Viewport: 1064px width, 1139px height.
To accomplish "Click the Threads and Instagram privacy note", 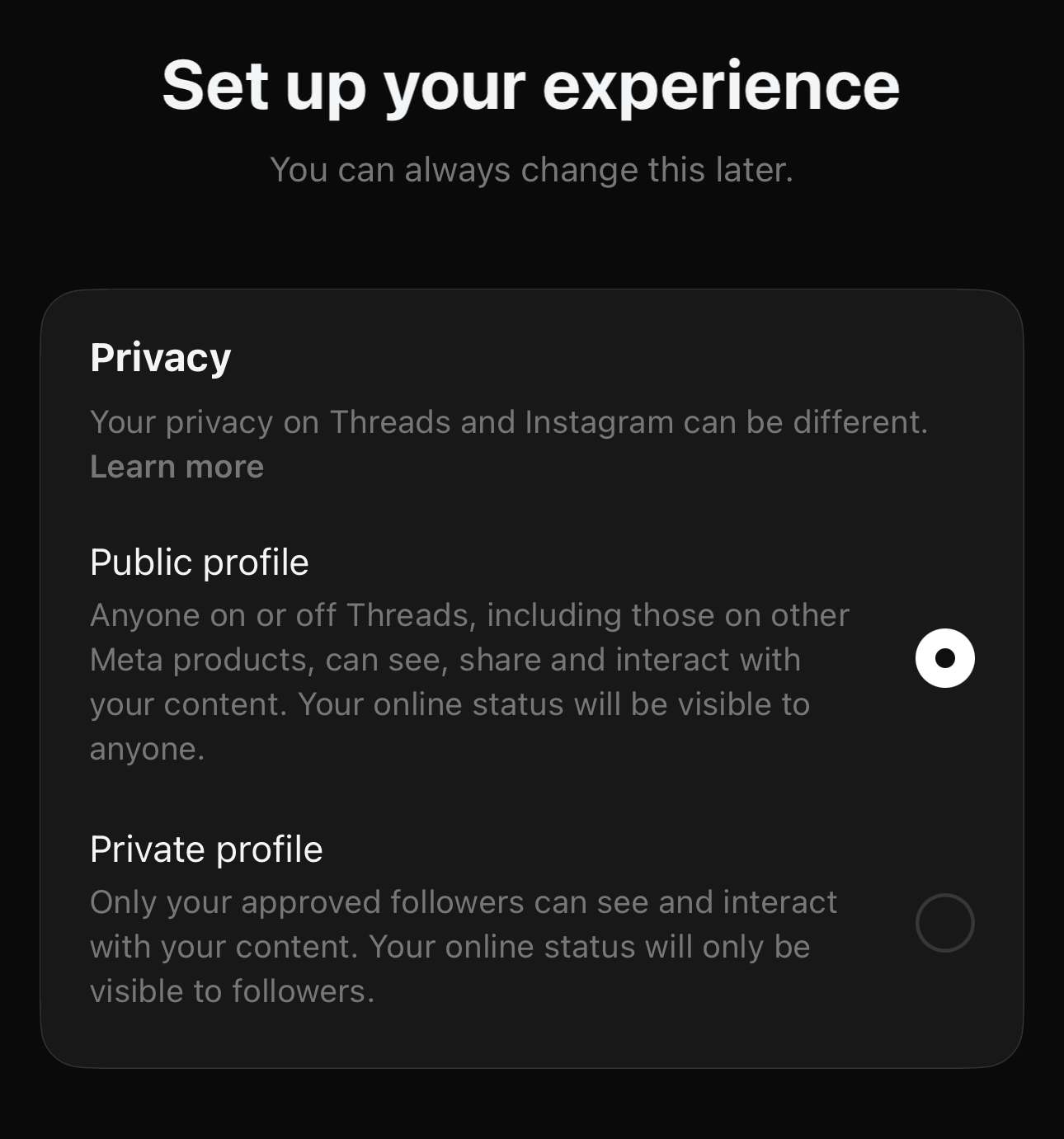I will point(510,421).
